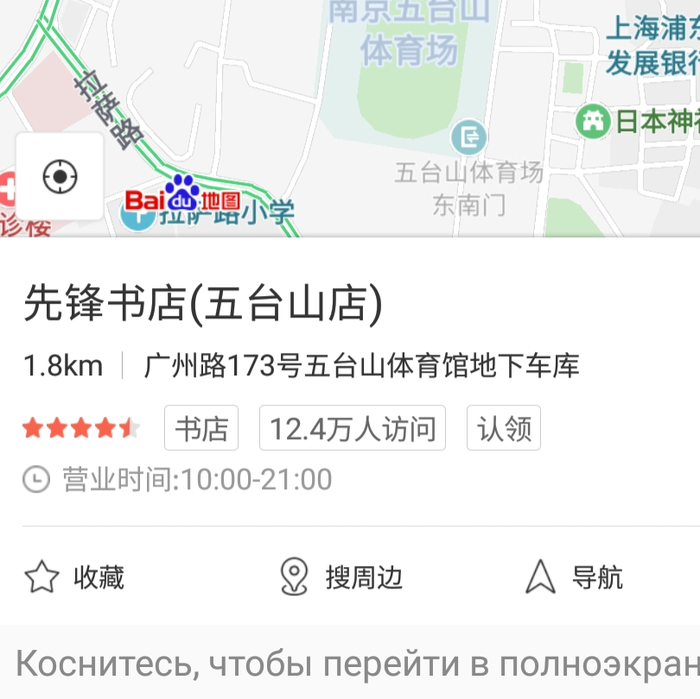This screenshot has height=699, width=700.
Task: Save the bookstore with 收藏
Action: pyautogui.click(x=75, y=577)
